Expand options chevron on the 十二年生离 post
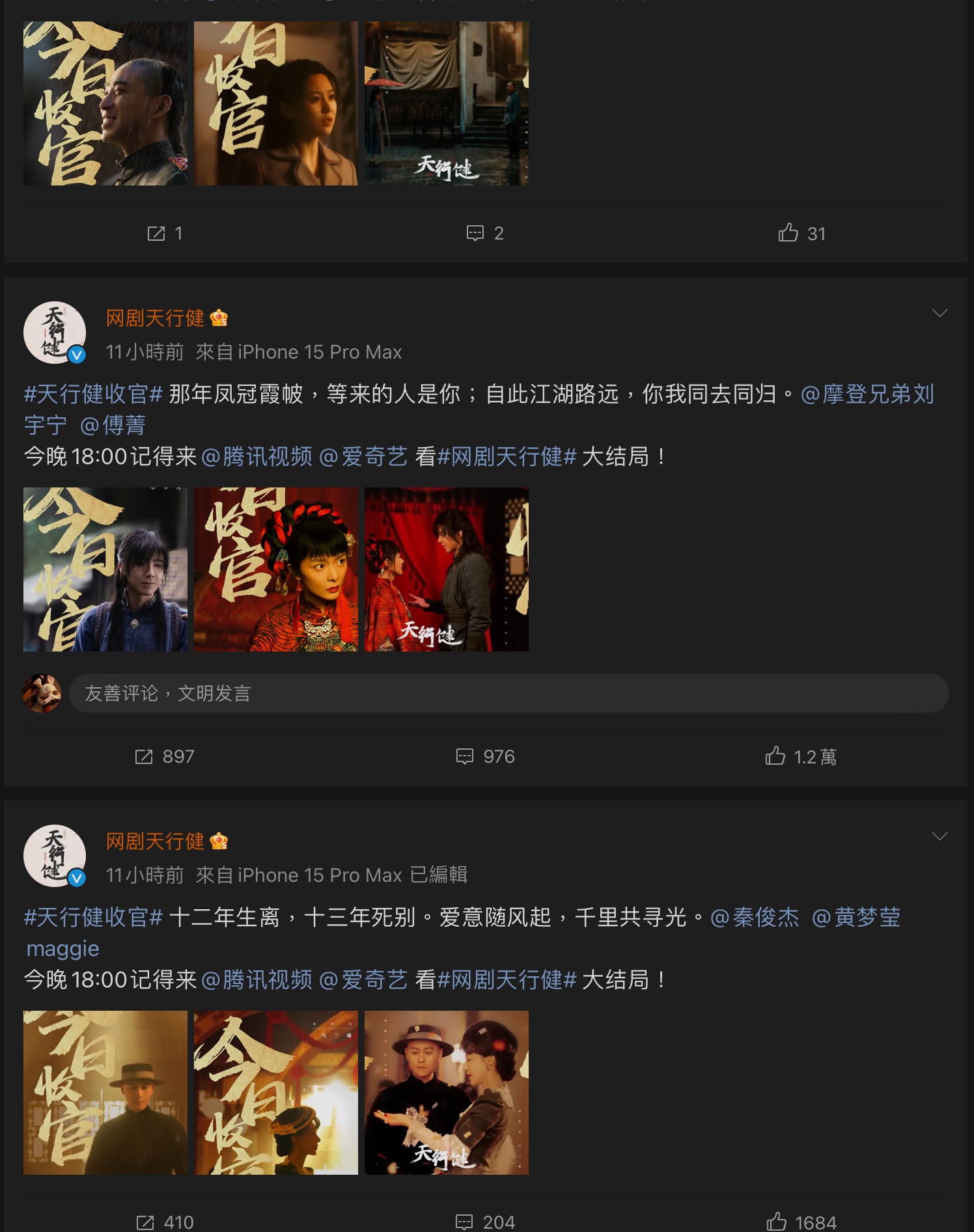Image resolution: width=974 pixels, height=1232 pixels. (x=939, y=836)
